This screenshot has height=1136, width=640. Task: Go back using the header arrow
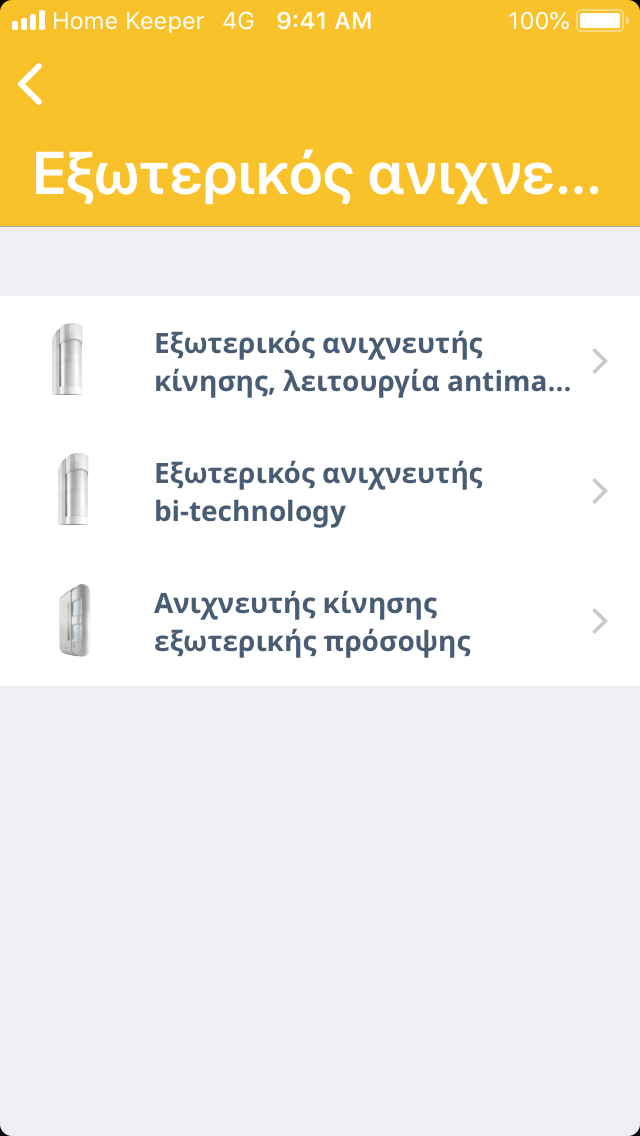click(31, 84)
